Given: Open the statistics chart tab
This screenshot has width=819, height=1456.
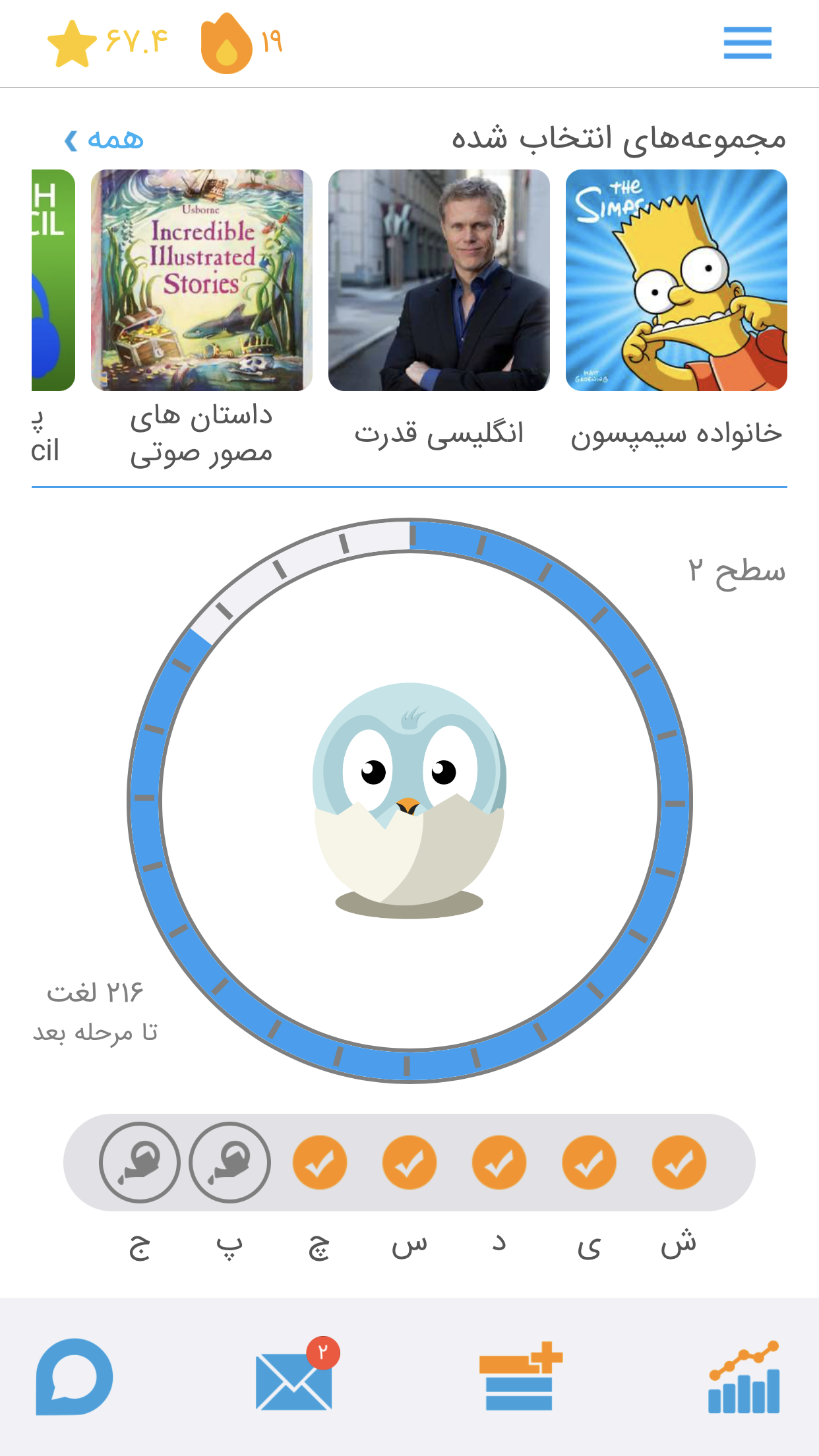Looking at the screenshot, I should [744, 1377].
